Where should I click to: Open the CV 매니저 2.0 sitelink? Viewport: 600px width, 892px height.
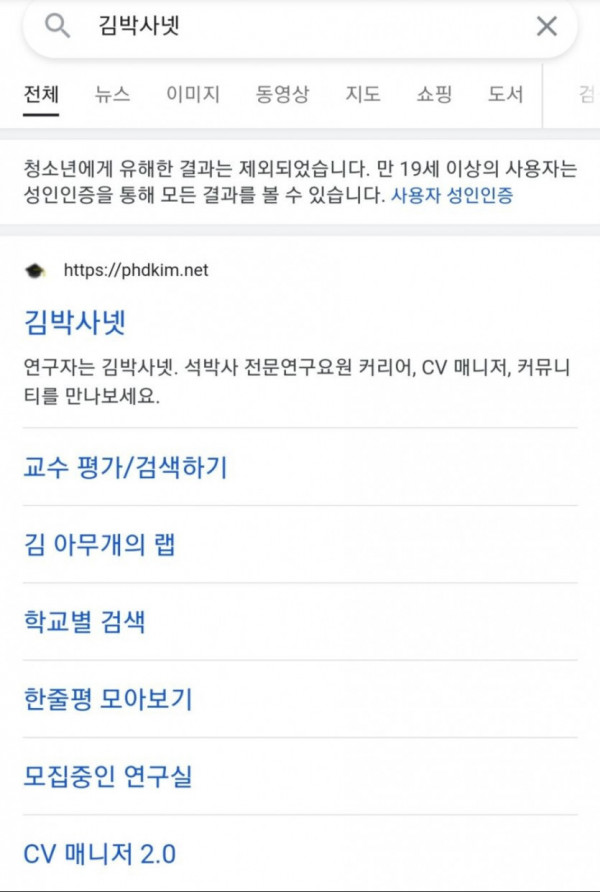[x=99, y=854]
